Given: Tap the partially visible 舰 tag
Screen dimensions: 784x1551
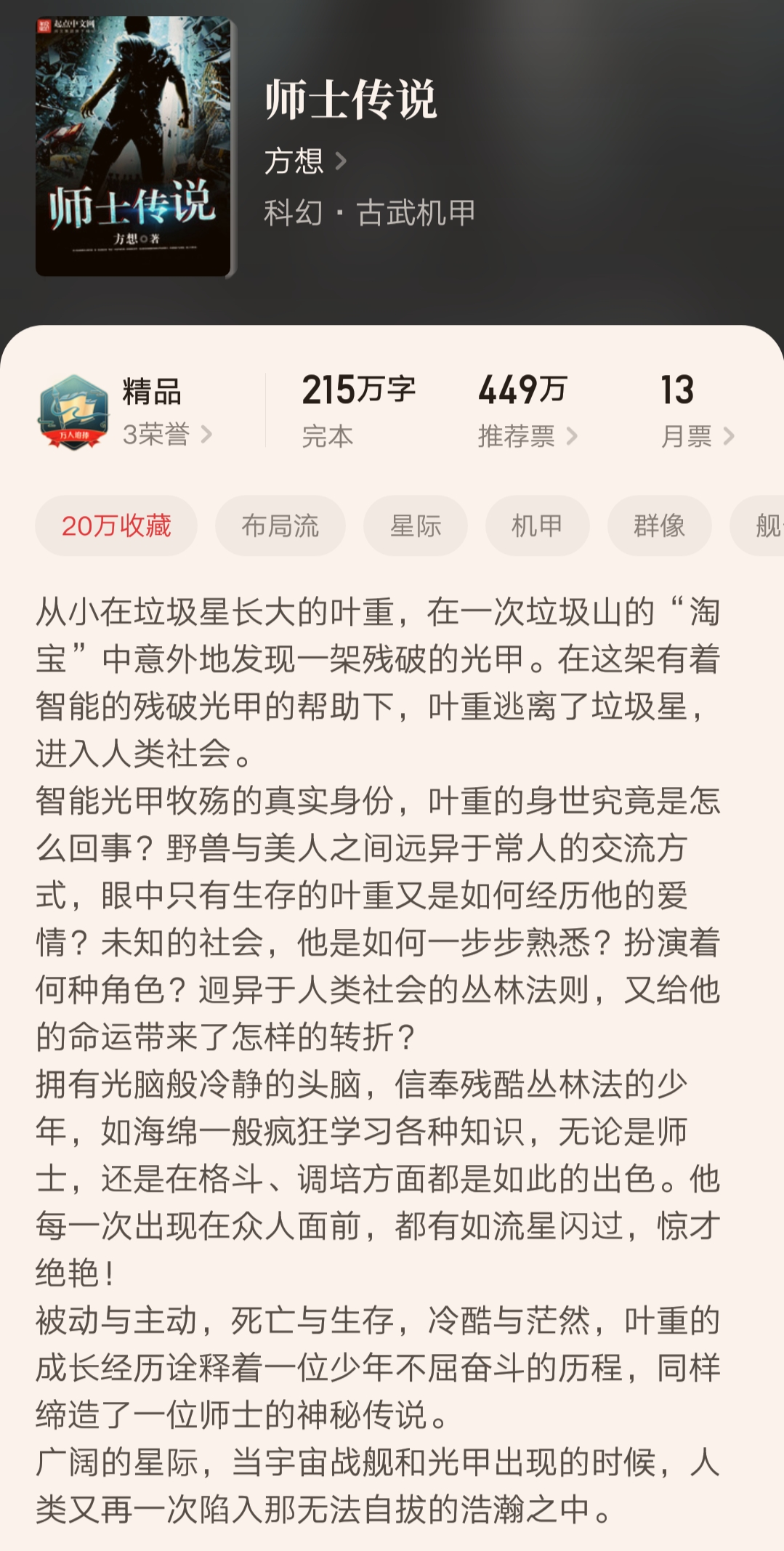Looking at the screenshot, I should point(767,525).
